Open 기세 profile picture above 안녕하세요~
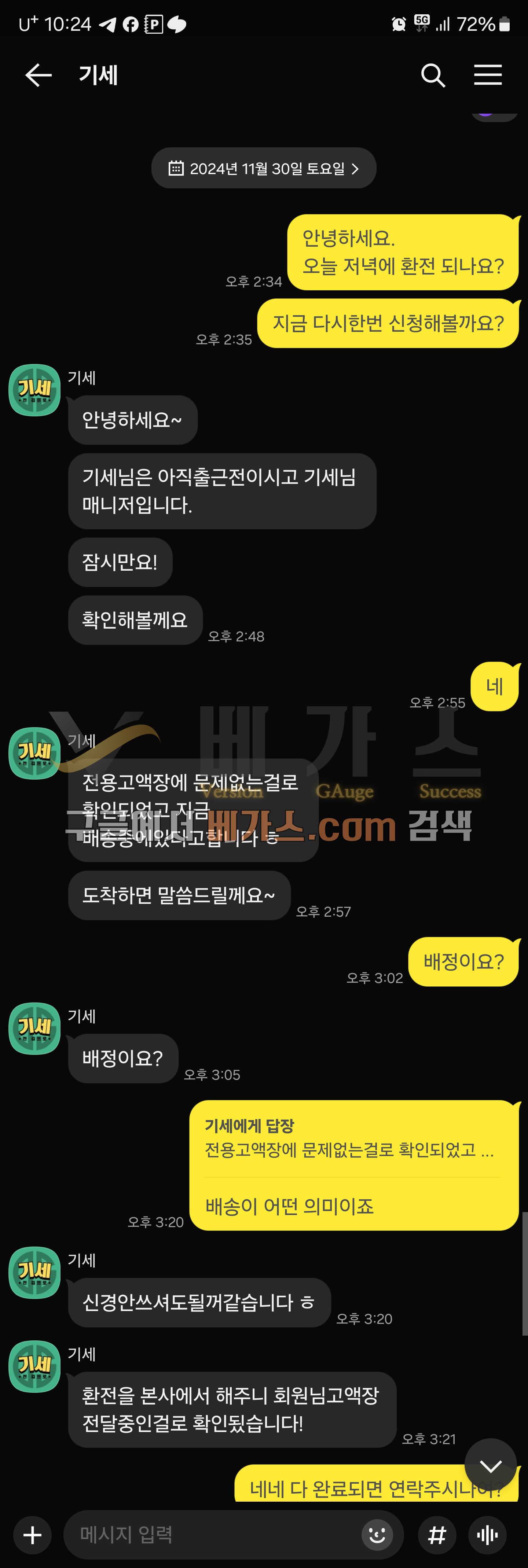This screenshot has width=528, height=1568. click(35, 390)
